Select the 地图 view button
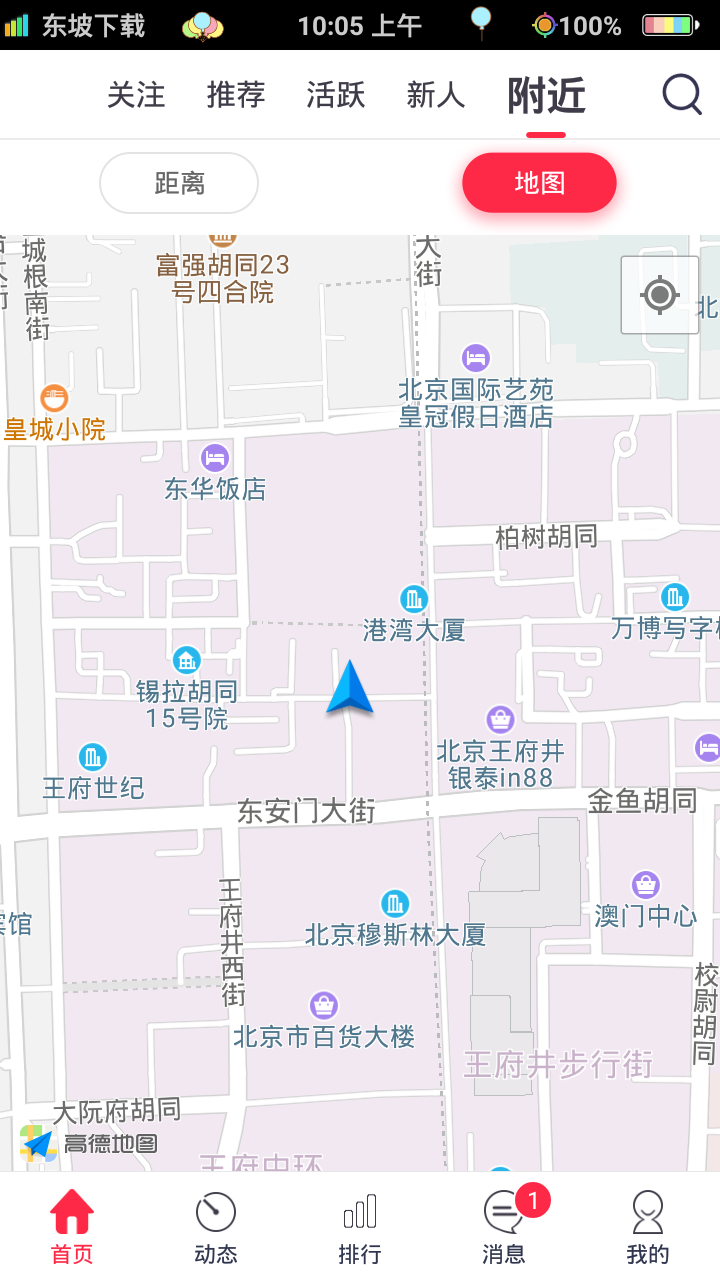The height and width of the screenshot is (1280, 720). click(539, 183)
